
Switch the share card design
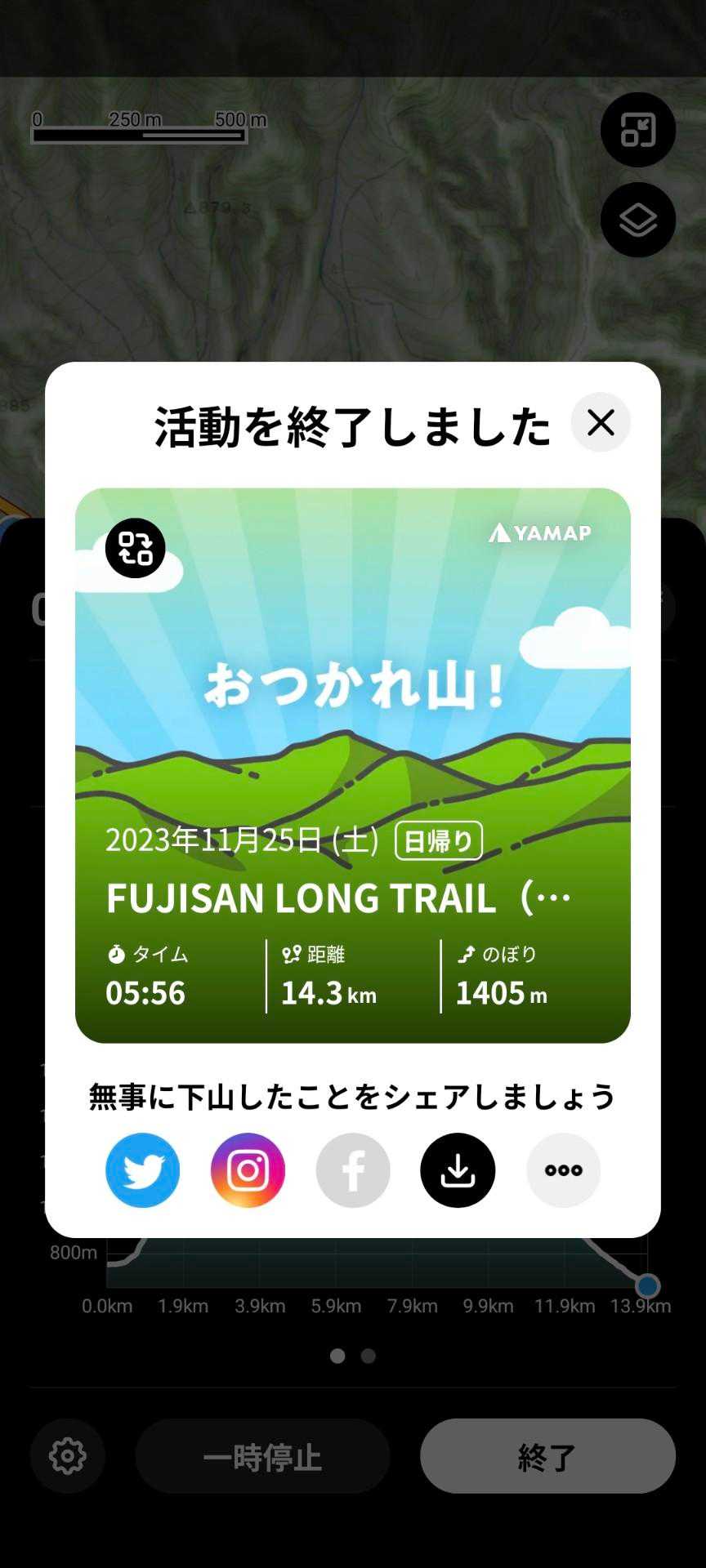136,548
